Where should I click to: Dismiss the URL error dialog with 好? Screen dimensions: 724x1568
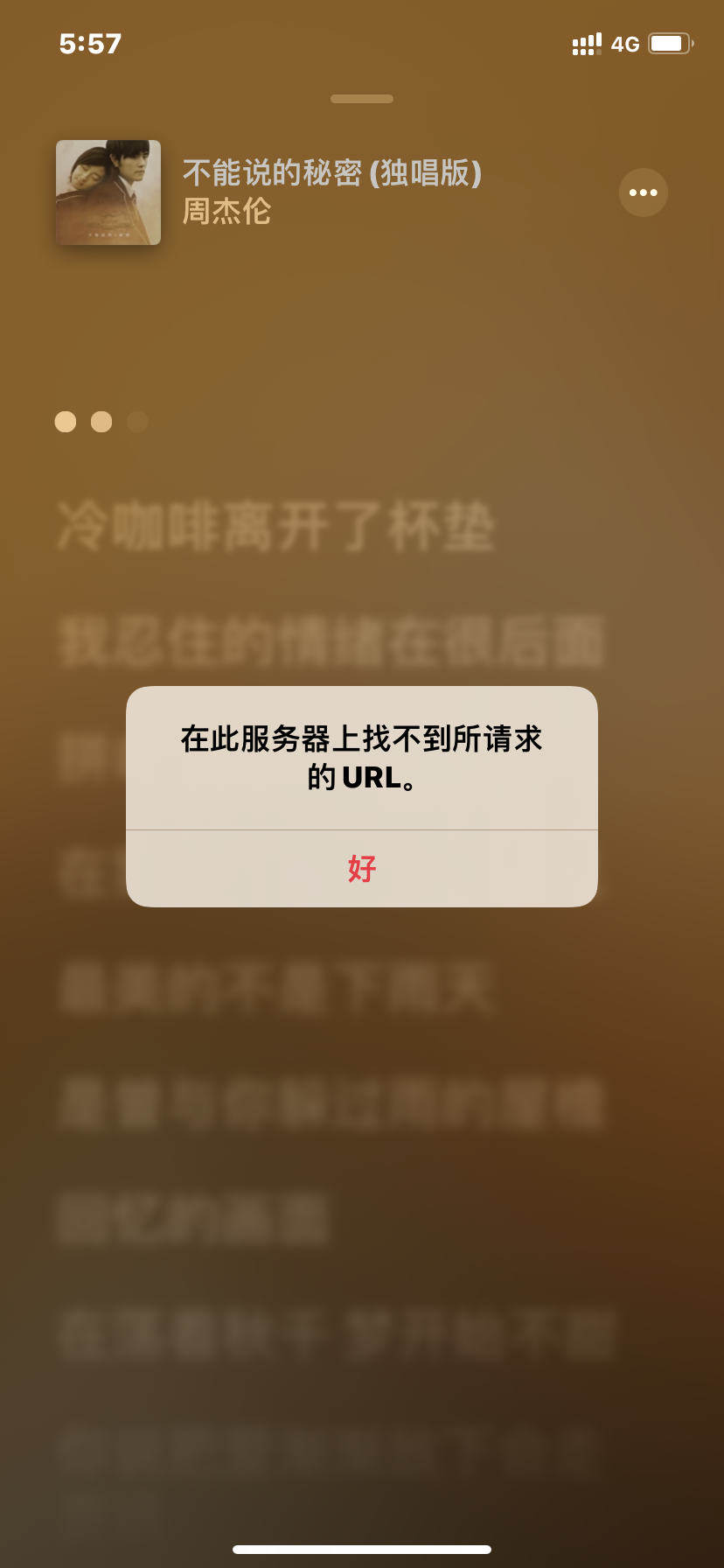(361, 869)
